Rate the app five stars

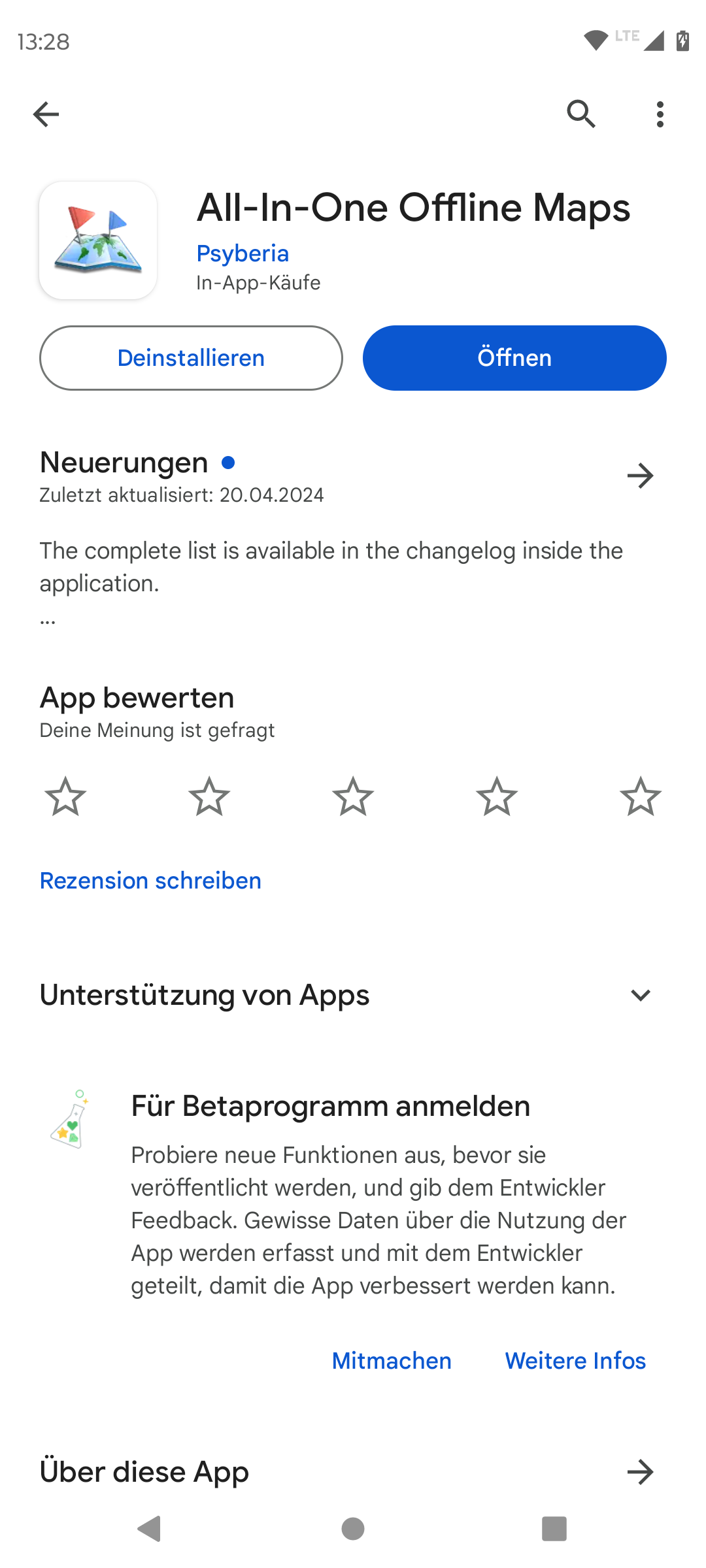click(x=641, y=796)
